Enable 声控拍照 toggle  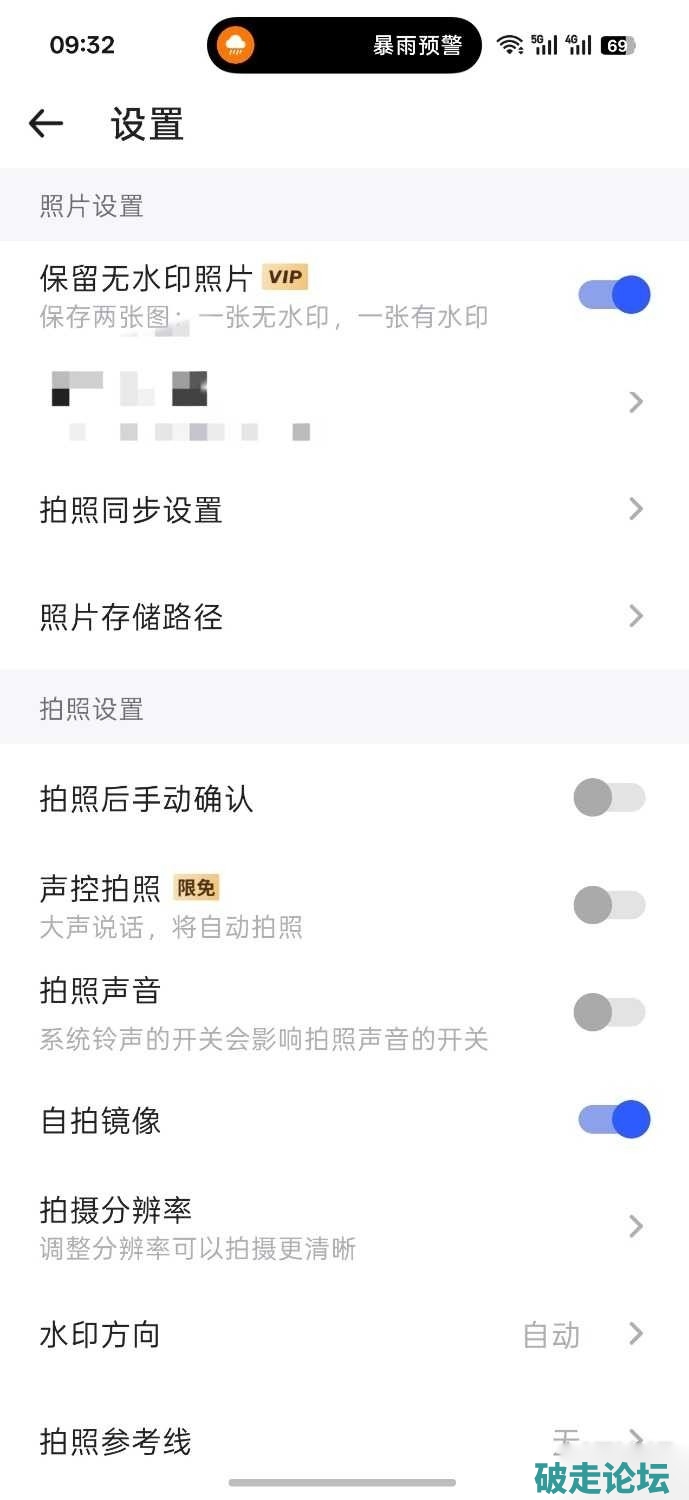click(x=609, y=905)
